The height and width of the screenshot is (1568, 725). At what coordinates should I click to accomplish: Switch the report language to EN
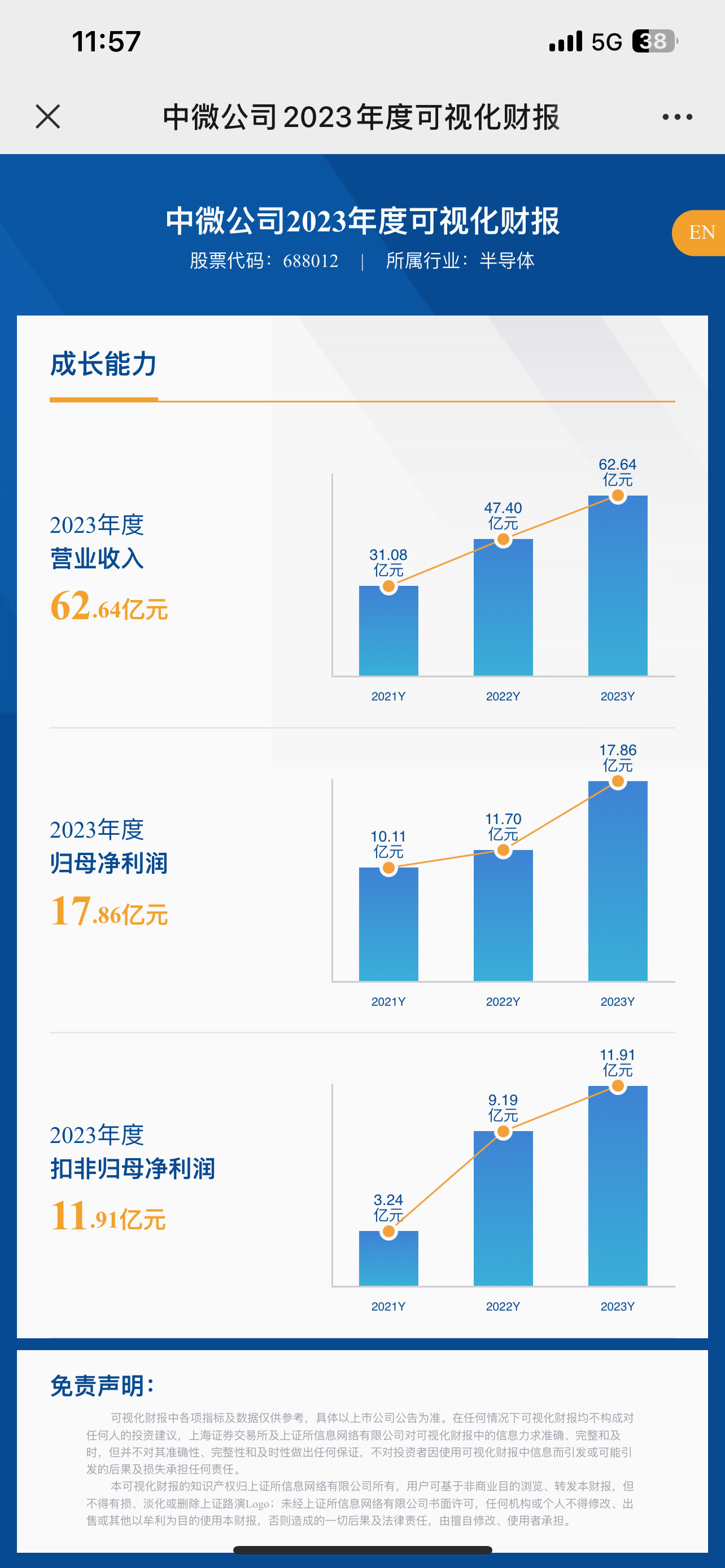(700, 233)
